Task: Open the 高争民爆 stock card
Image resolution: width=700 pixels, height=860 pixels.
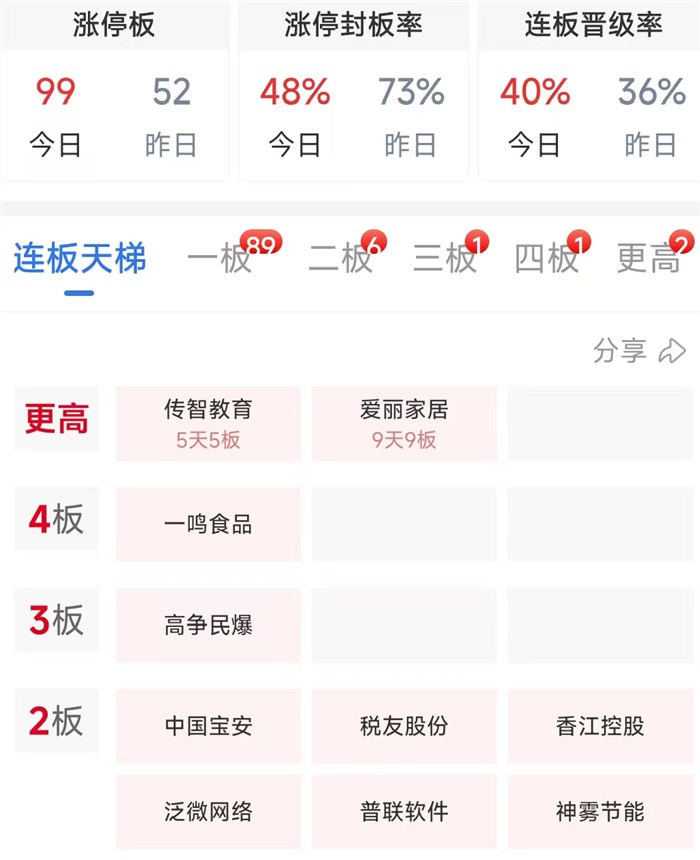Action: (208, 625)
